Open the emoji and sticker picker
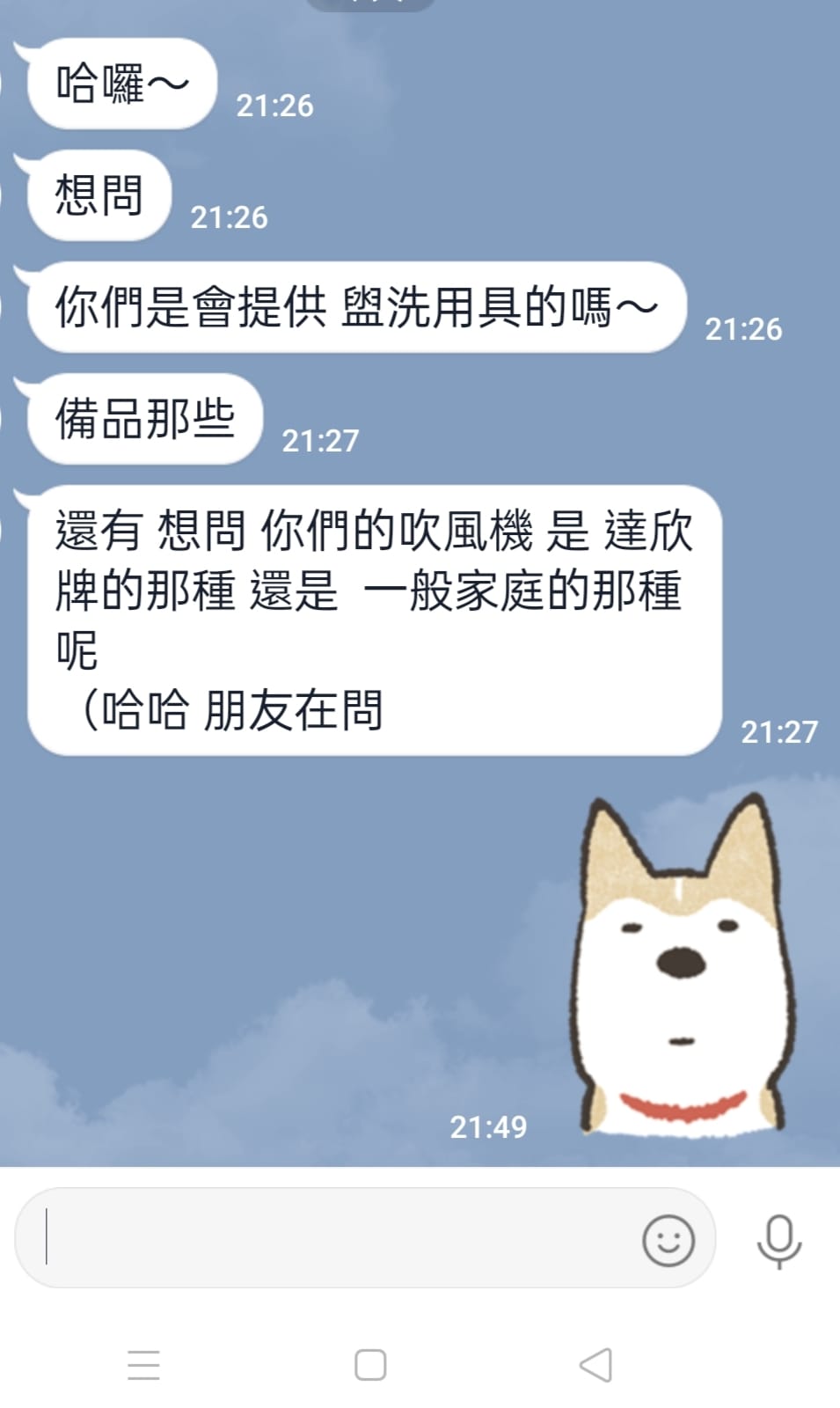The image size is (840, 1408). point(668,1240)
